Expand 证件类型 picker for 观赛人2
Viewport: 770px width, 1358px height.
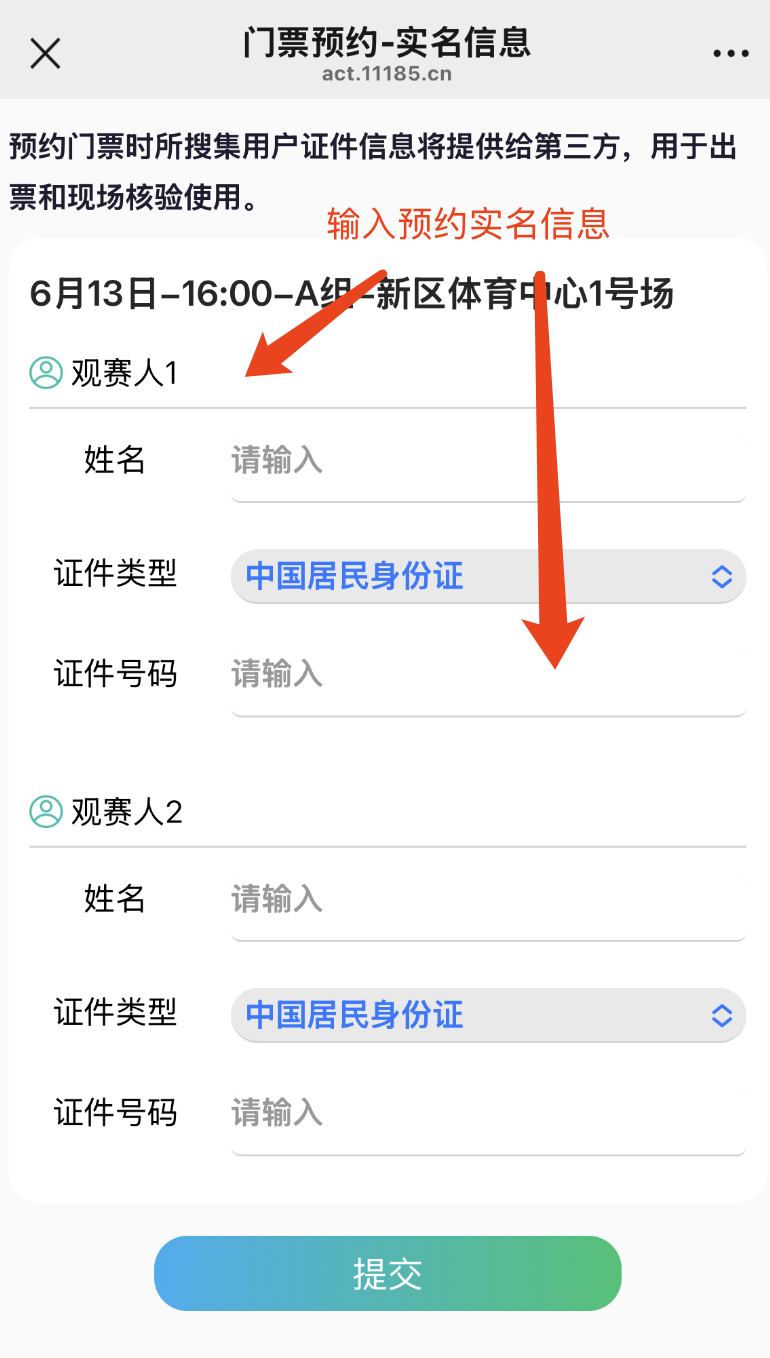click(x=487, y=1015)
